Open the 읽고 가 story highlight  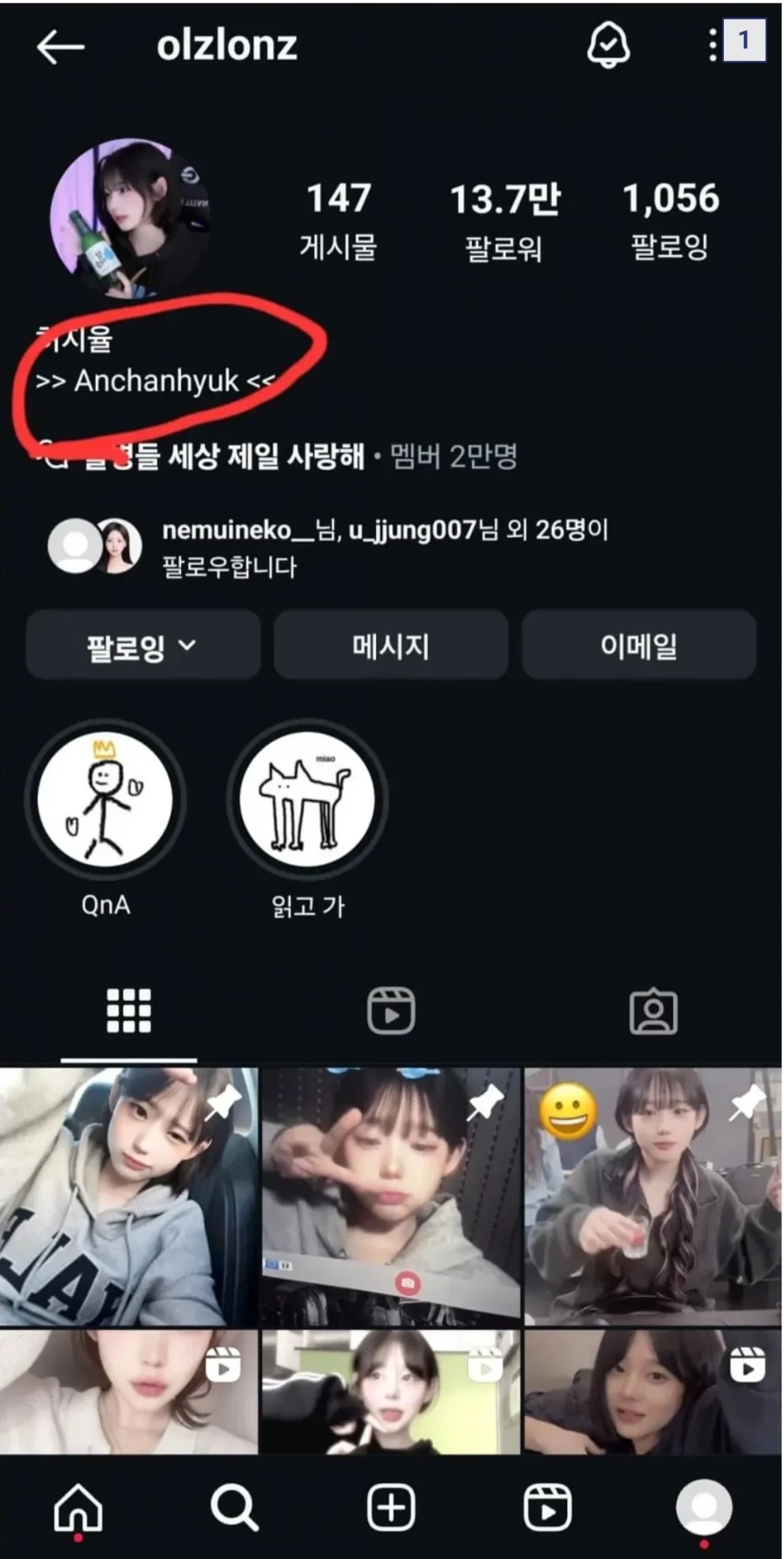coord(307,799)
